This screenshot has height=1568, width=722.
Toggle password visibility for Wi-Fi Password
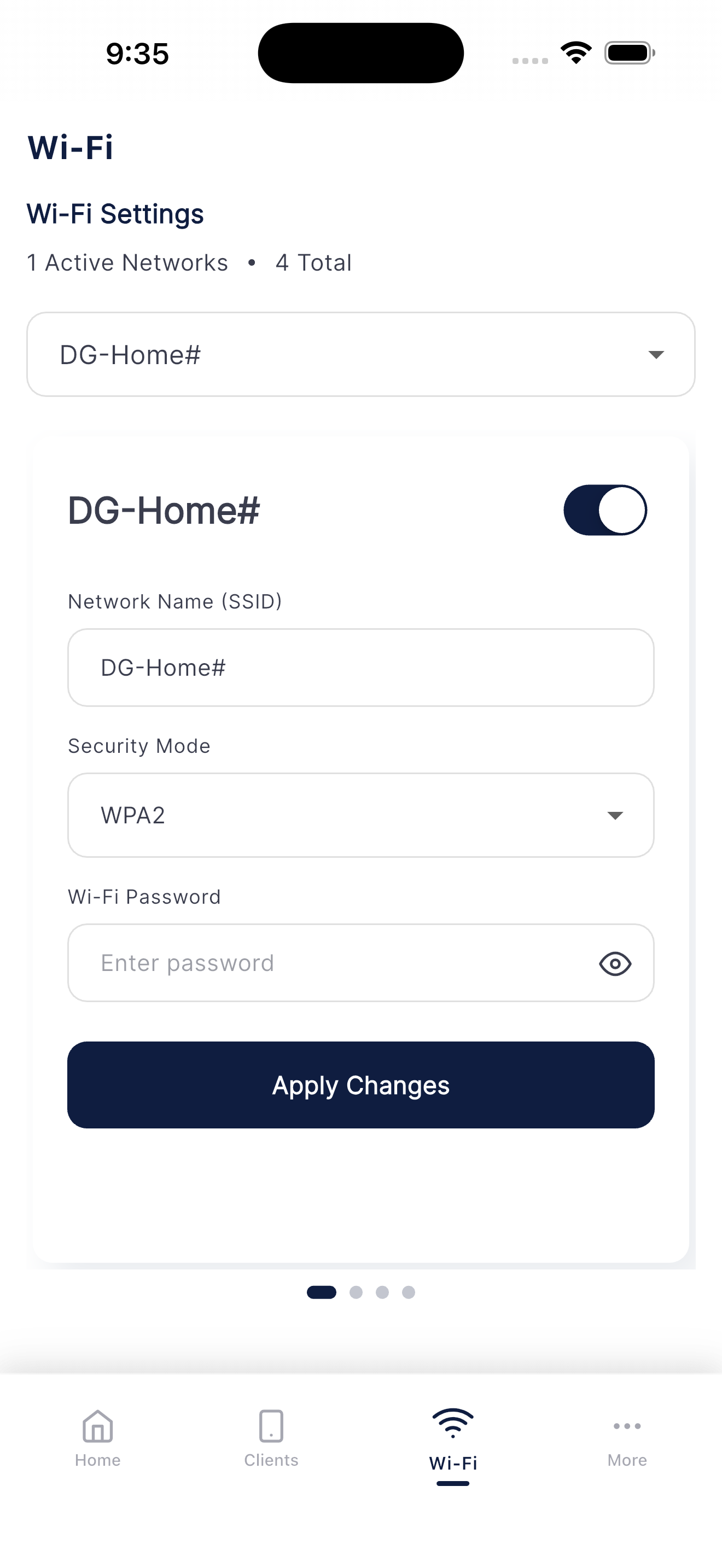tap(615, 963)
